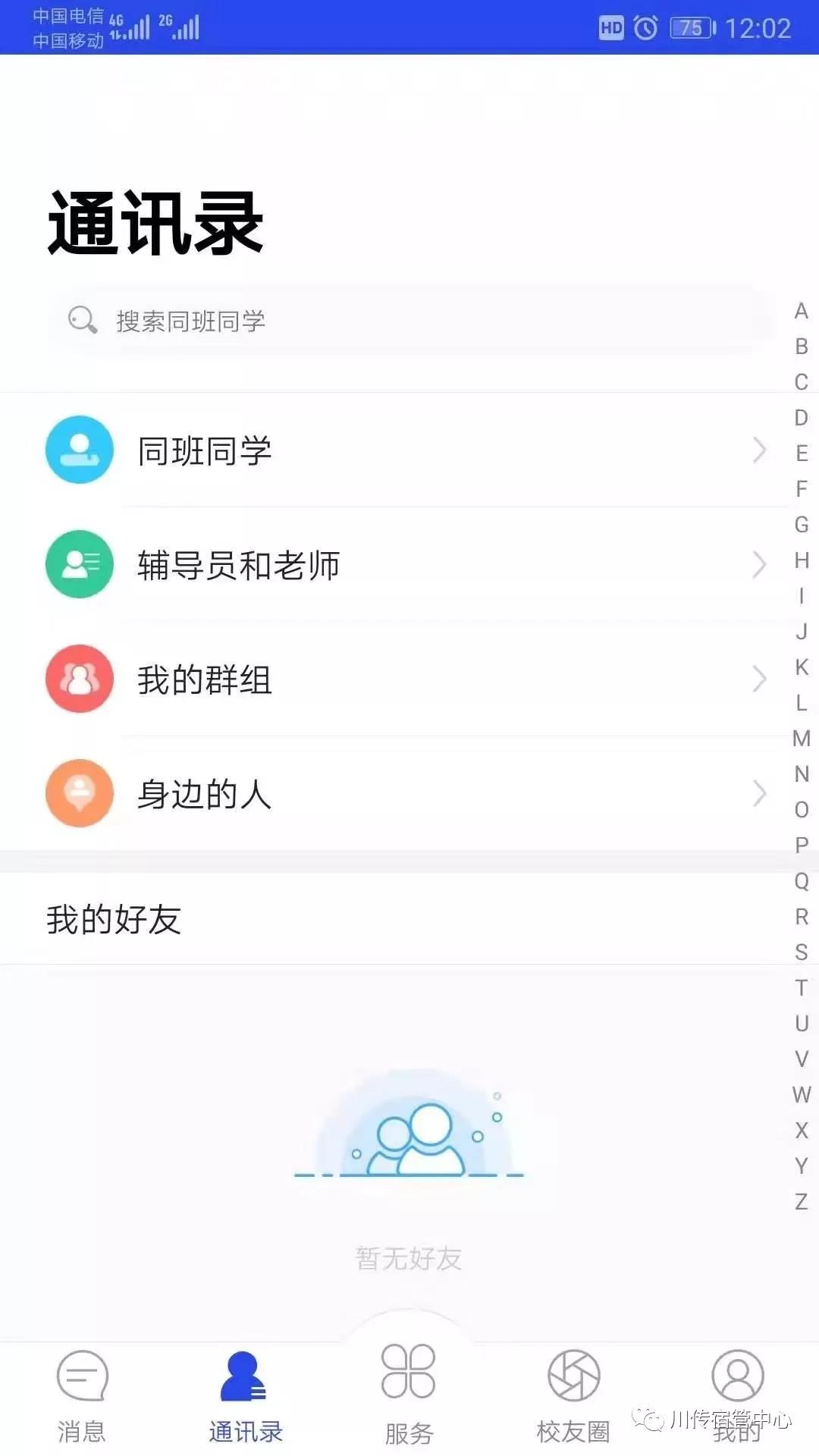The image size is (819, 1456).
Task: Jump to letter Z in the index
Action: pos(801,1201)
